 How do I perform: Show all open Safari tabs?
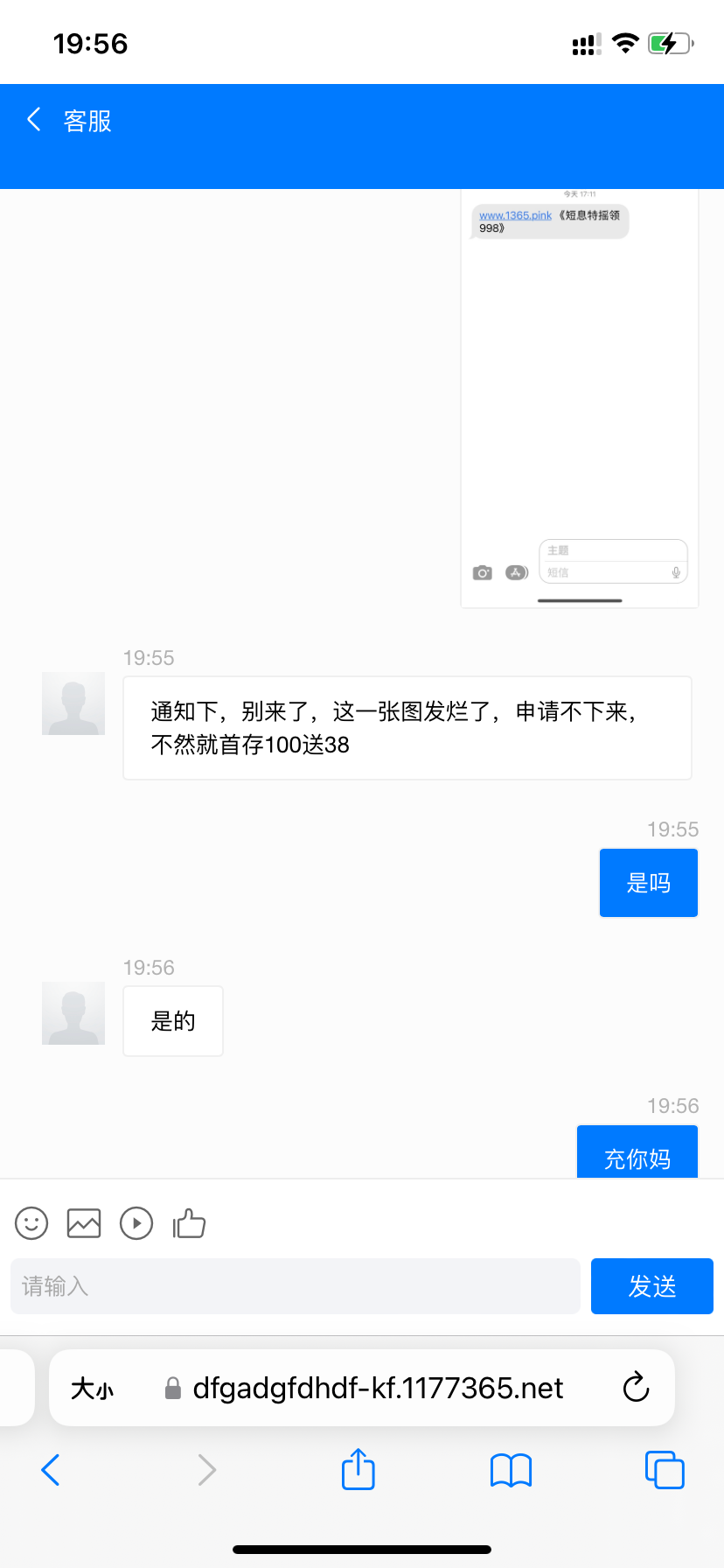pyautogui.click(x=665, y=1470)
